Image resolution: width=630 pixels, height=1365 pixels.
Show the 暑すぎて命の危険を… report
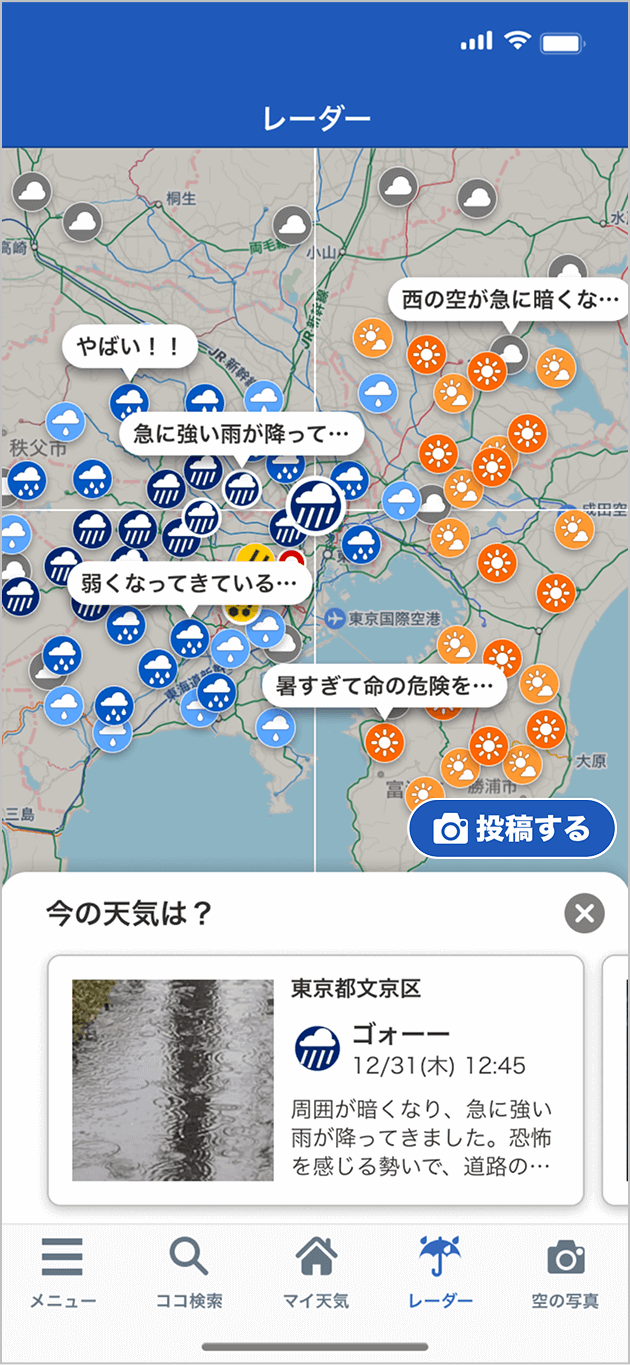385,686
